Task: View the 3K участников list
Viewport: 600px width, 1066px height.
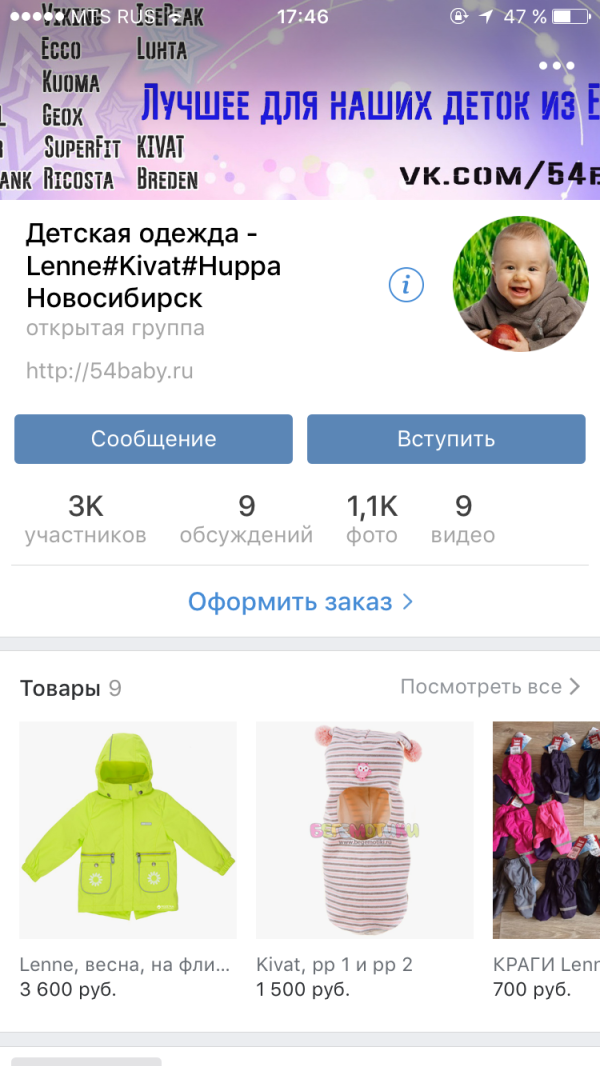Action: [86, 520]
